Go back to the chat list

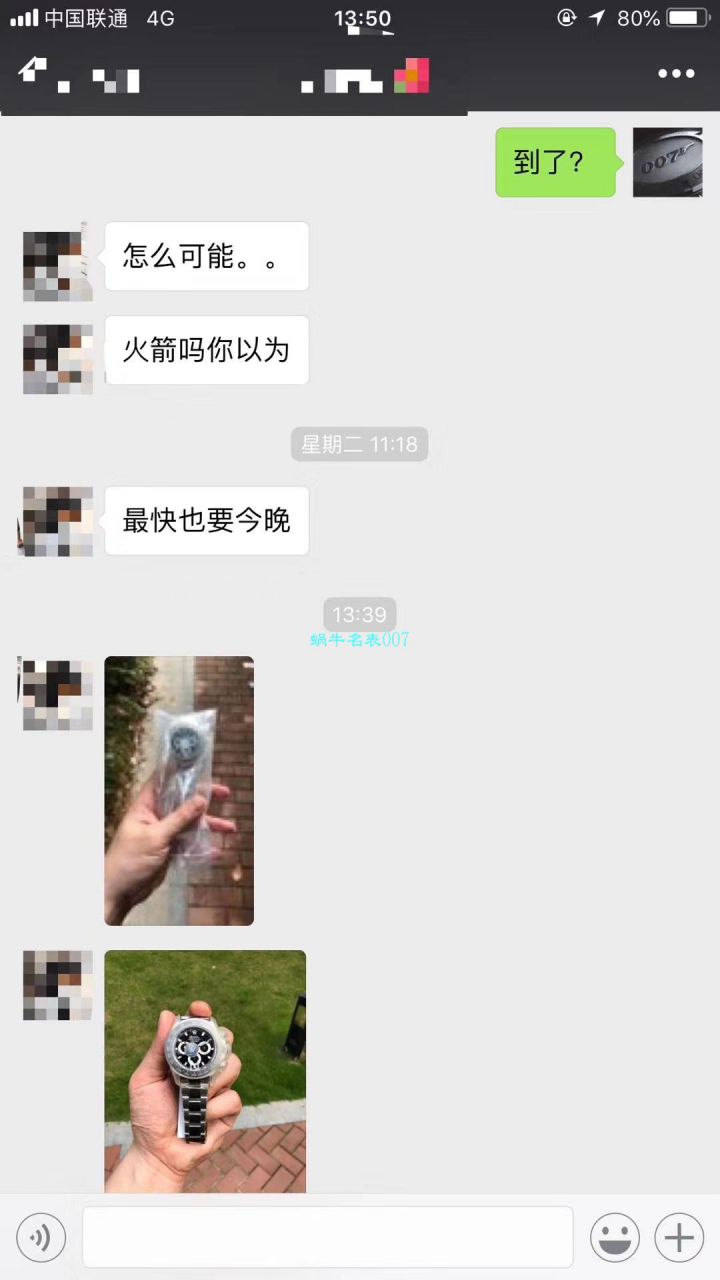coord(33,73)
